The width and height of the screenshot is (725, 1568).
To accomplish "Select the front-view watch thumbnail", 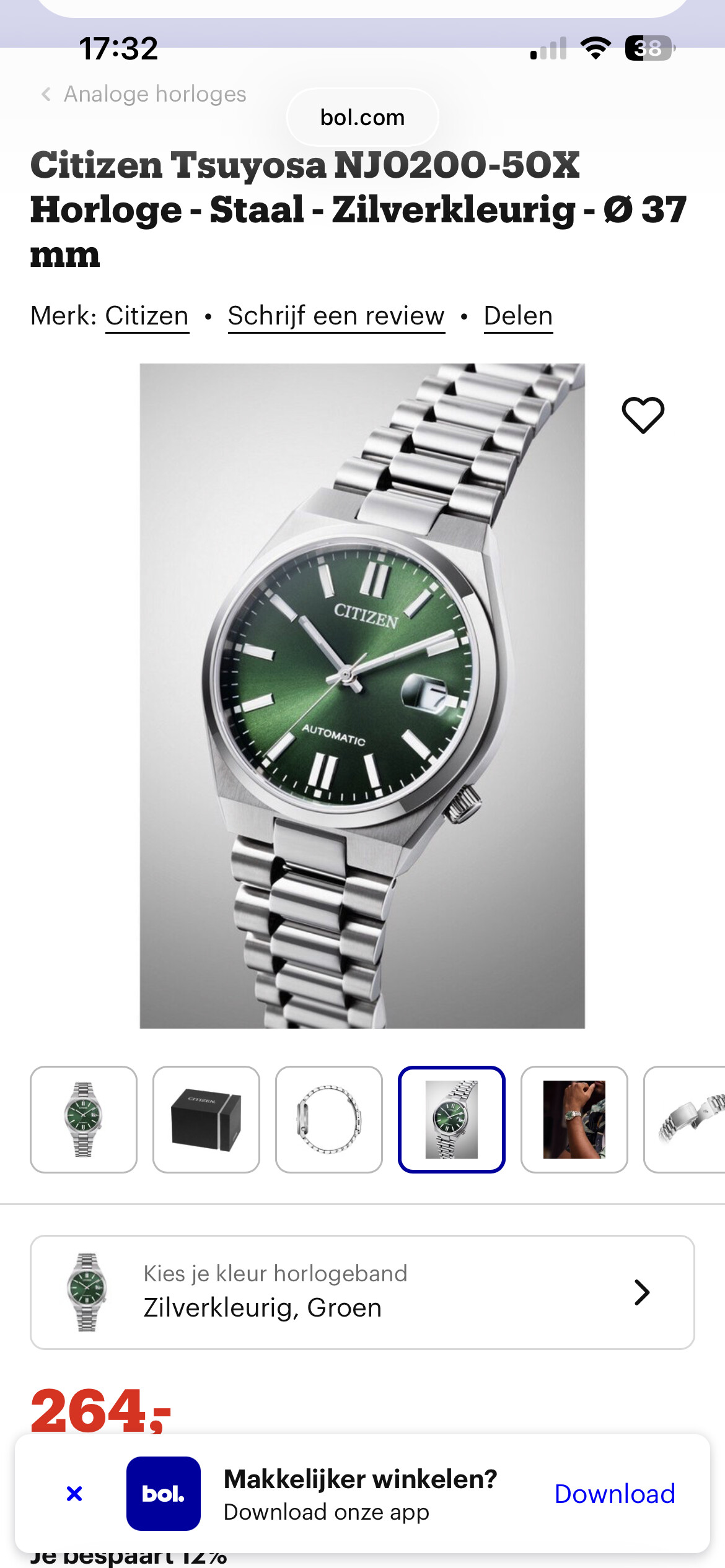I will [x=84, y=1119].
